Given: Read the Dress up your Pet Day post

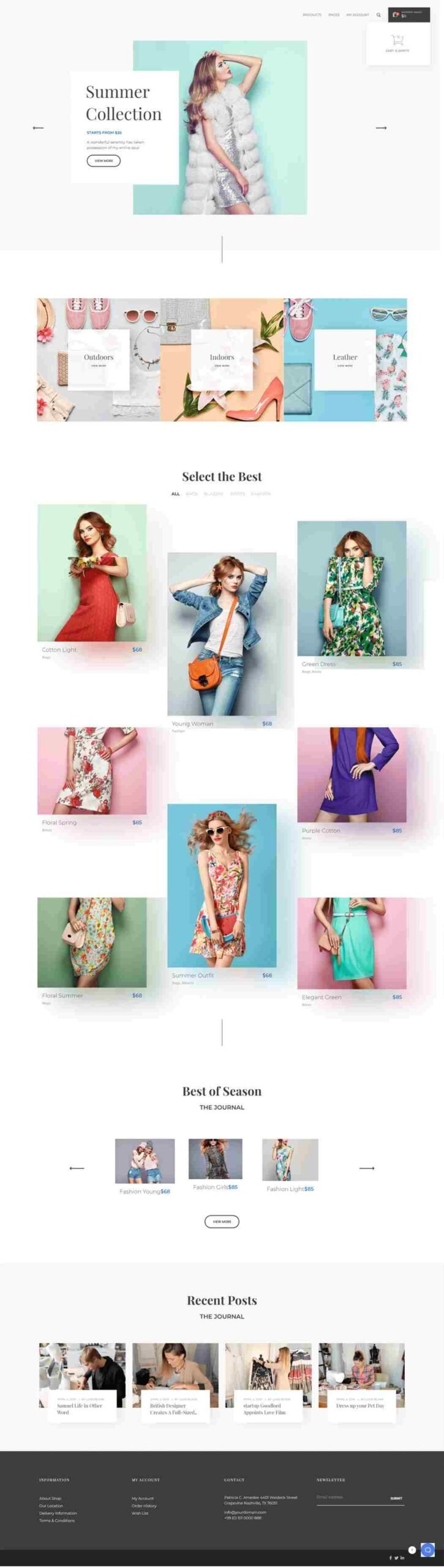Looking at the screenshot, I should click(360, 1406).
